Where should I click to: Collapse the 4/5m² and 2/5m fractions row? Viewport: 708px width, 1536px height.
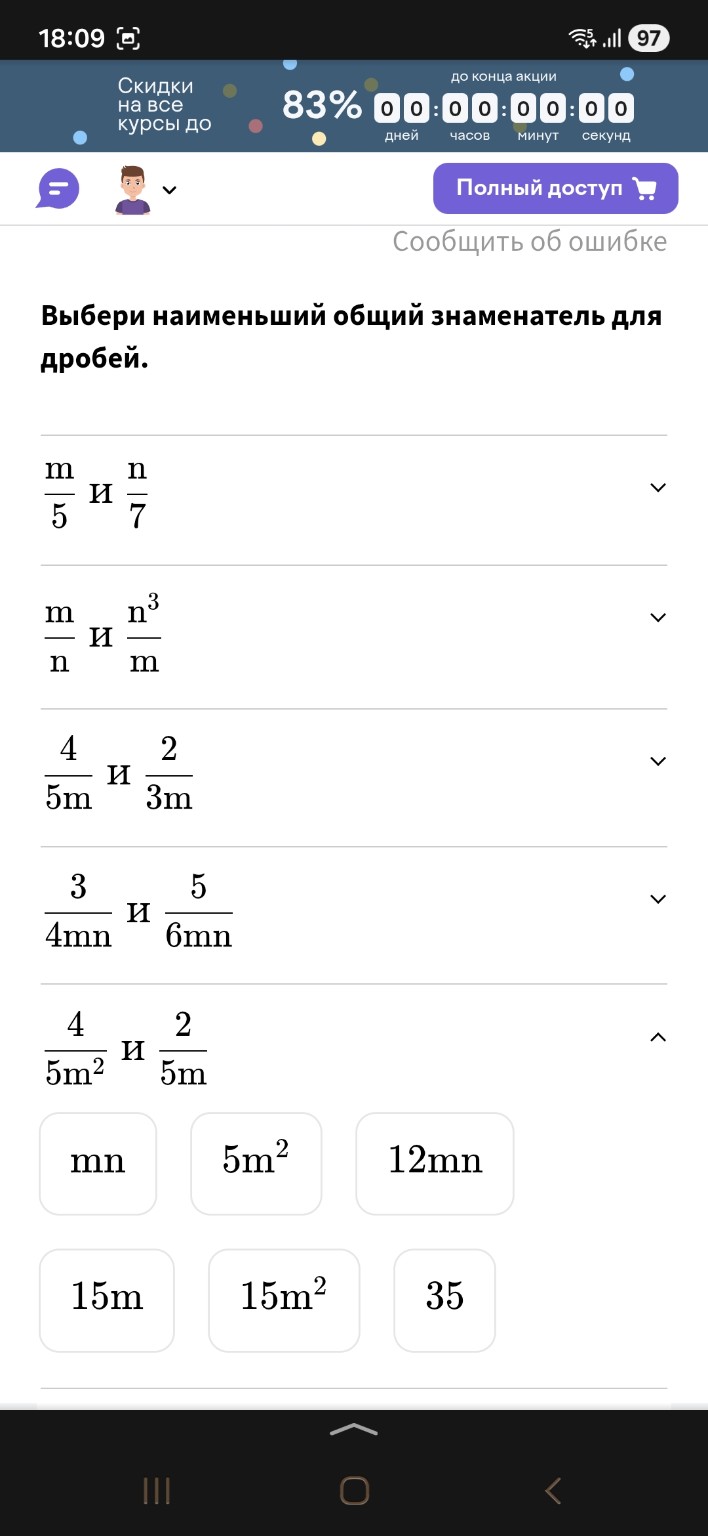click(657, 1037)
